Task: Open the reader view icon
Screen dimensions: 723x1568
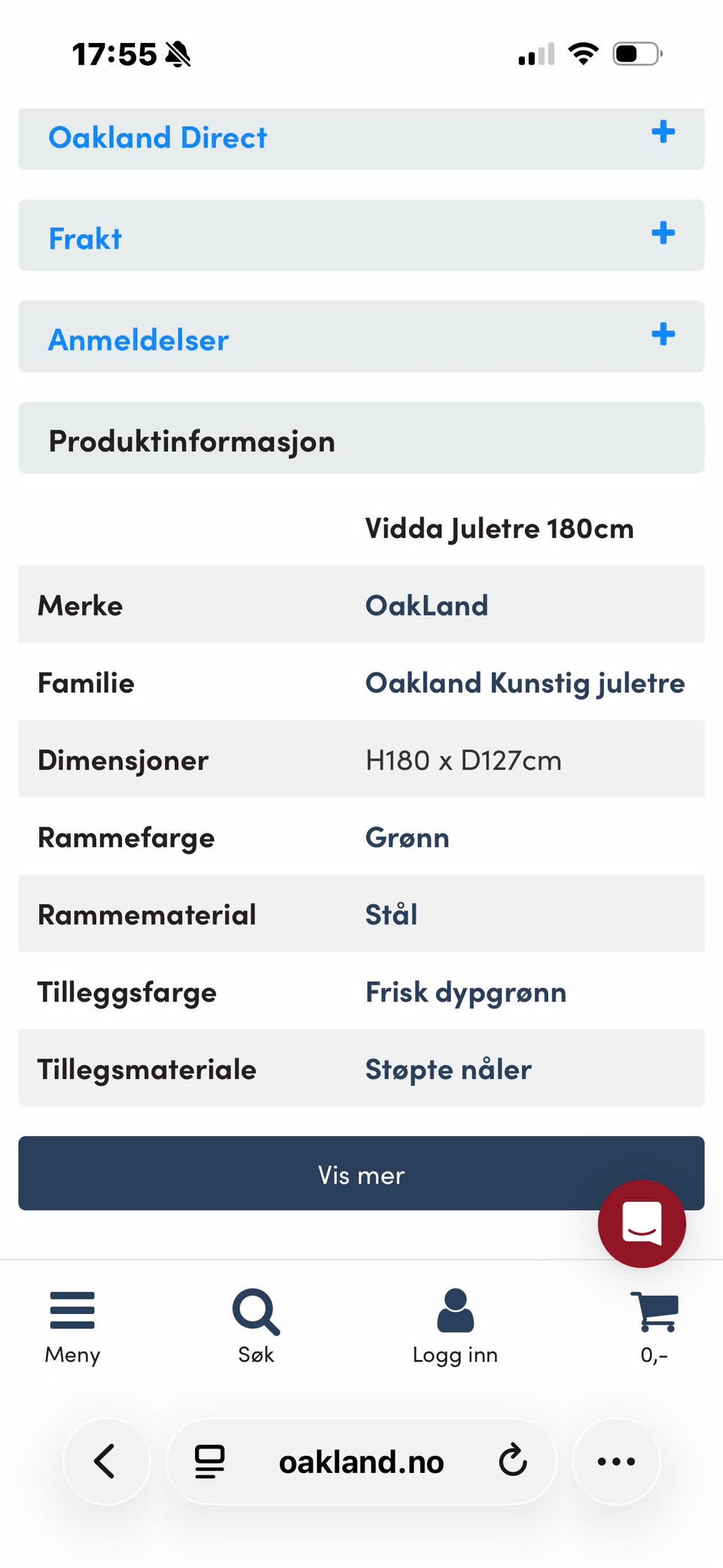Action: coord(209,1460)
